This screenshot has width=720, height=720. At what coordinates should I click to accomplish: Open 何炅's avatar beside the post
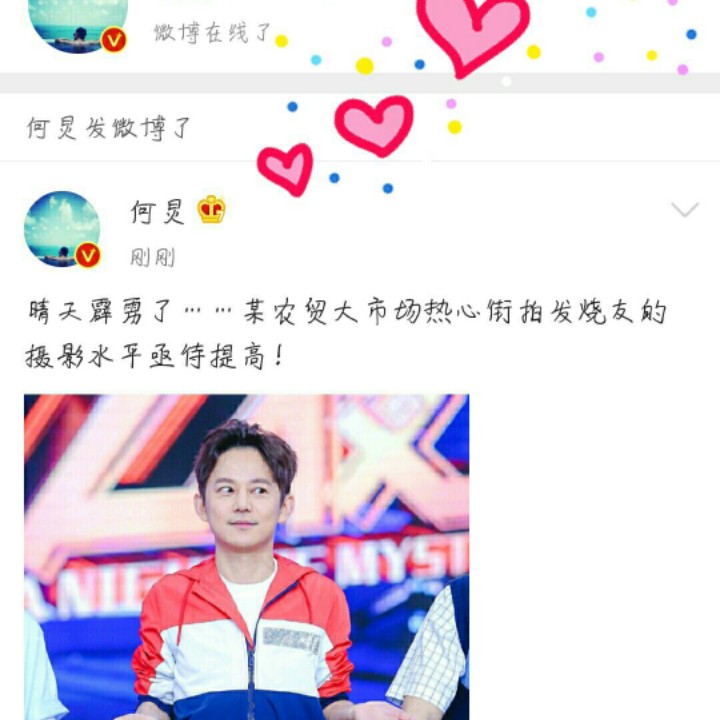click(62, 229)
